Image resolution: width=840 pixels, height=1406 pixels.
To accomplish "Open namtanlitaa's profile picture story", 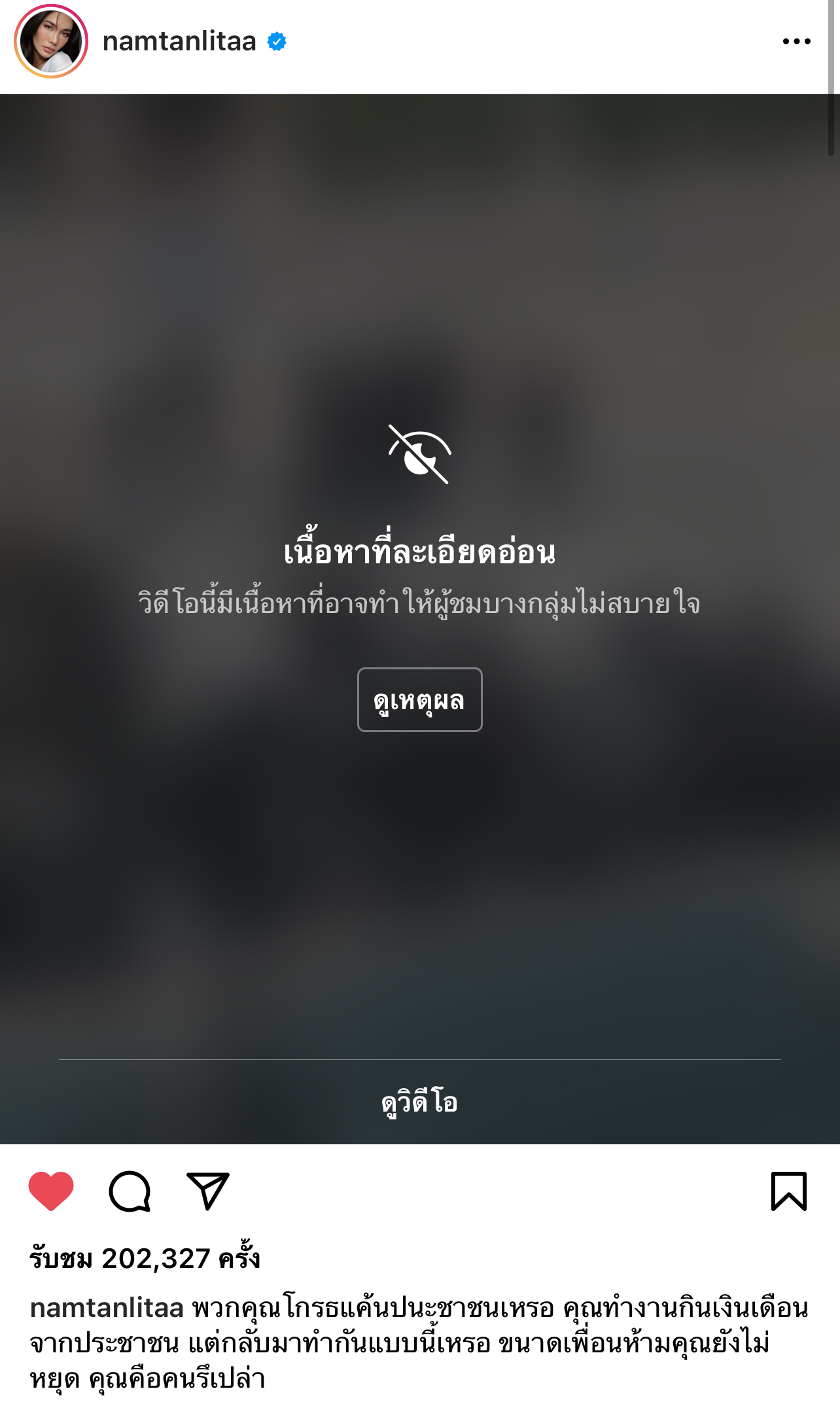I will click(51, 42).
